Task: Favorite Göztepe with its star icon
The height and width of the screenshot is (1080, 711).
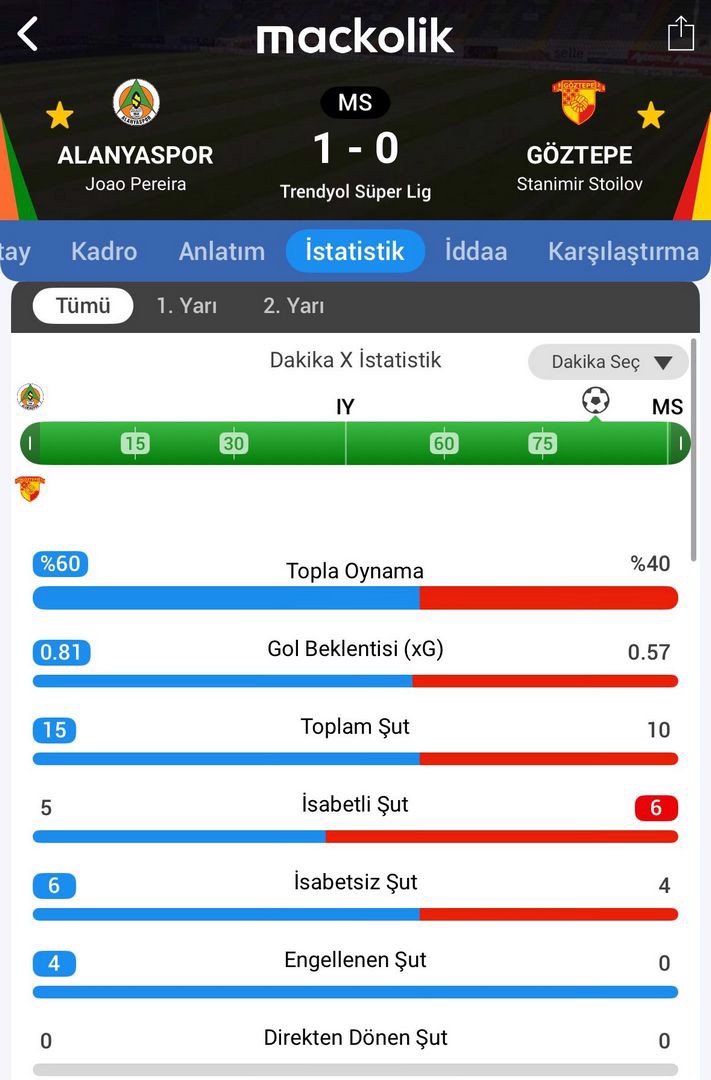Action: [x=651, y=115]
